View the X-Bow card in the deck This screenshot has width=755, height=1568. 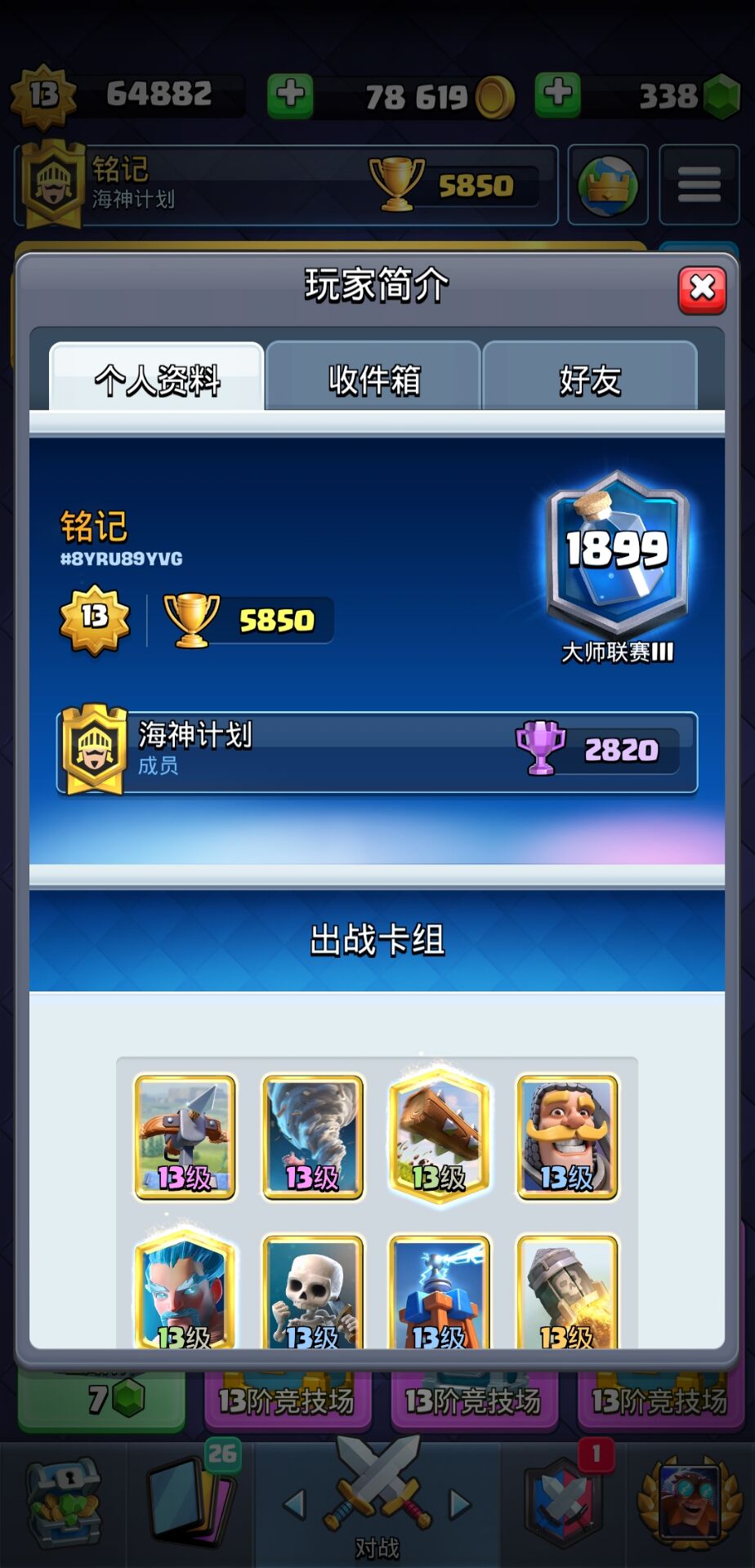tap(185, 1137)
